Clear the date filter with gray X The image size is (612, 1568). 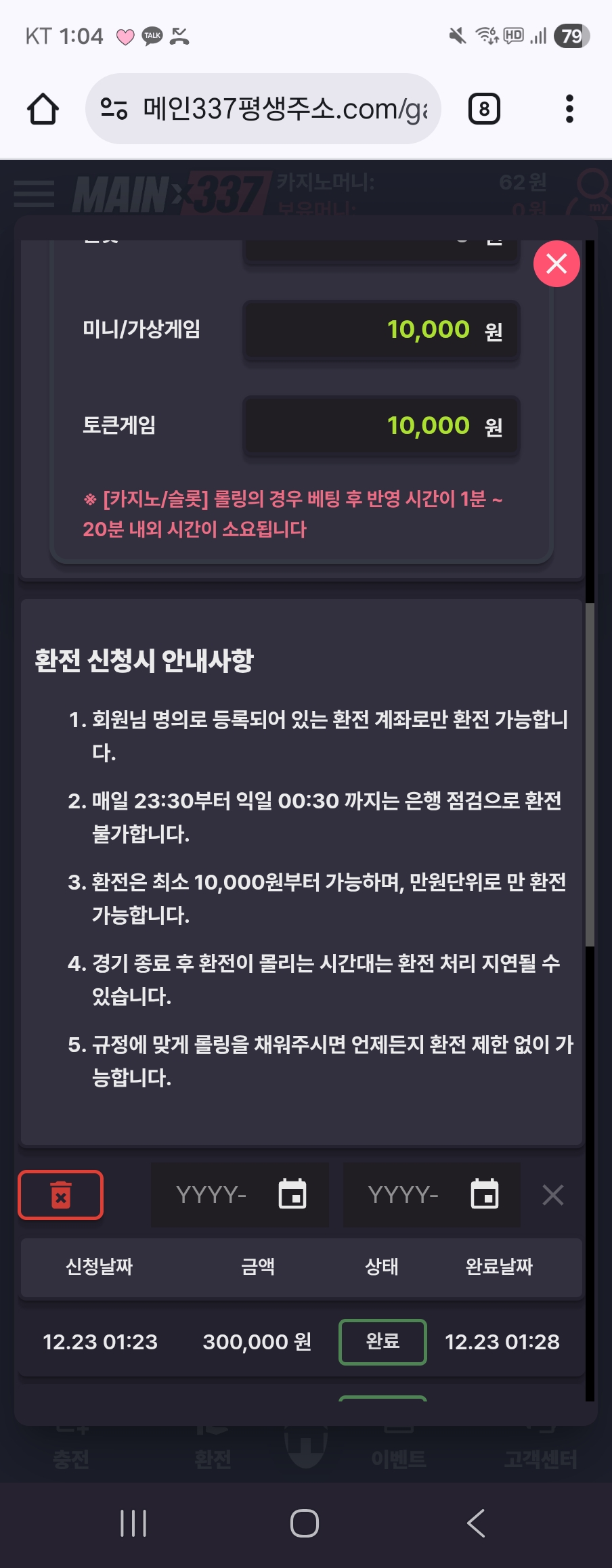[x=552, y=1195]
